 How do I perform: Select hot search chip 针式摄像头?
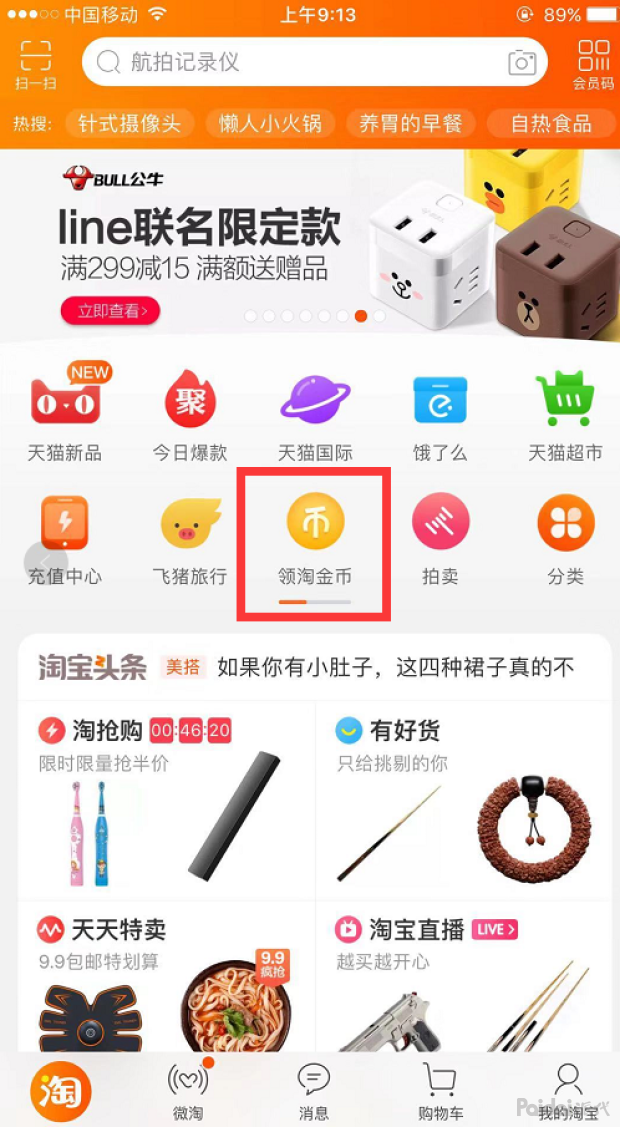pos(130,124)
